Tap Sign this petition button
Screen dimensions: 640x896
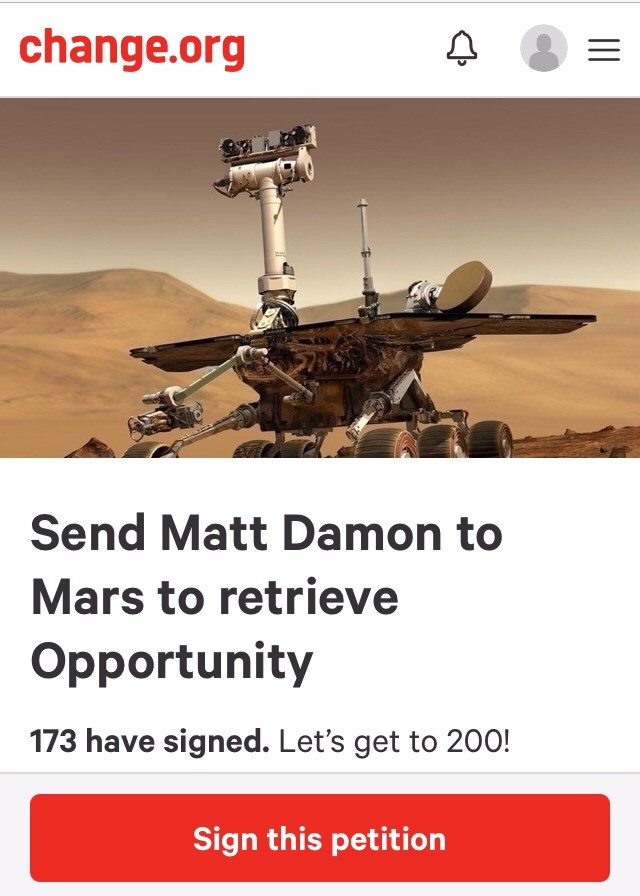coord(320,838)
